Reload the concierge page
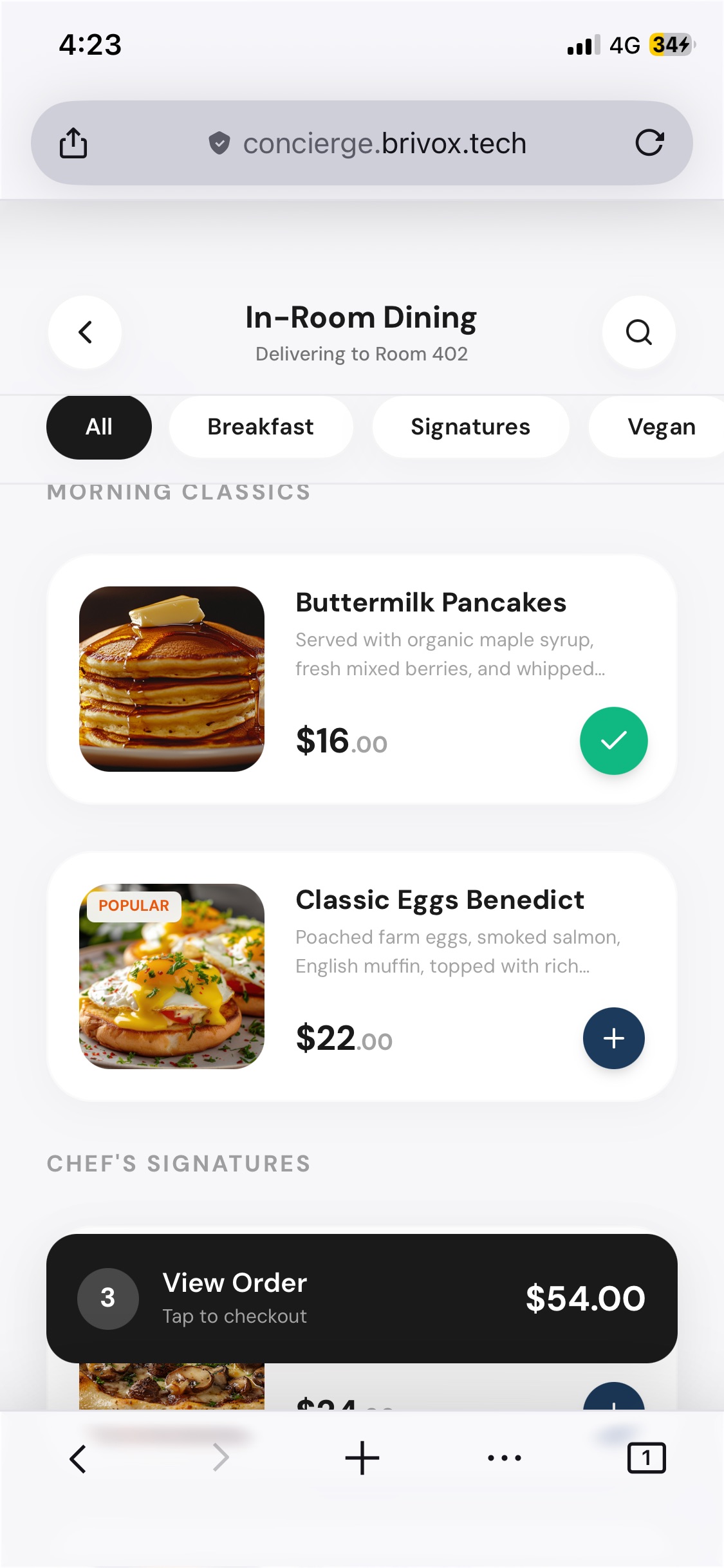The width and height of the screenshot is (724, 1568). pyautogui.click(x=649, y=143)
